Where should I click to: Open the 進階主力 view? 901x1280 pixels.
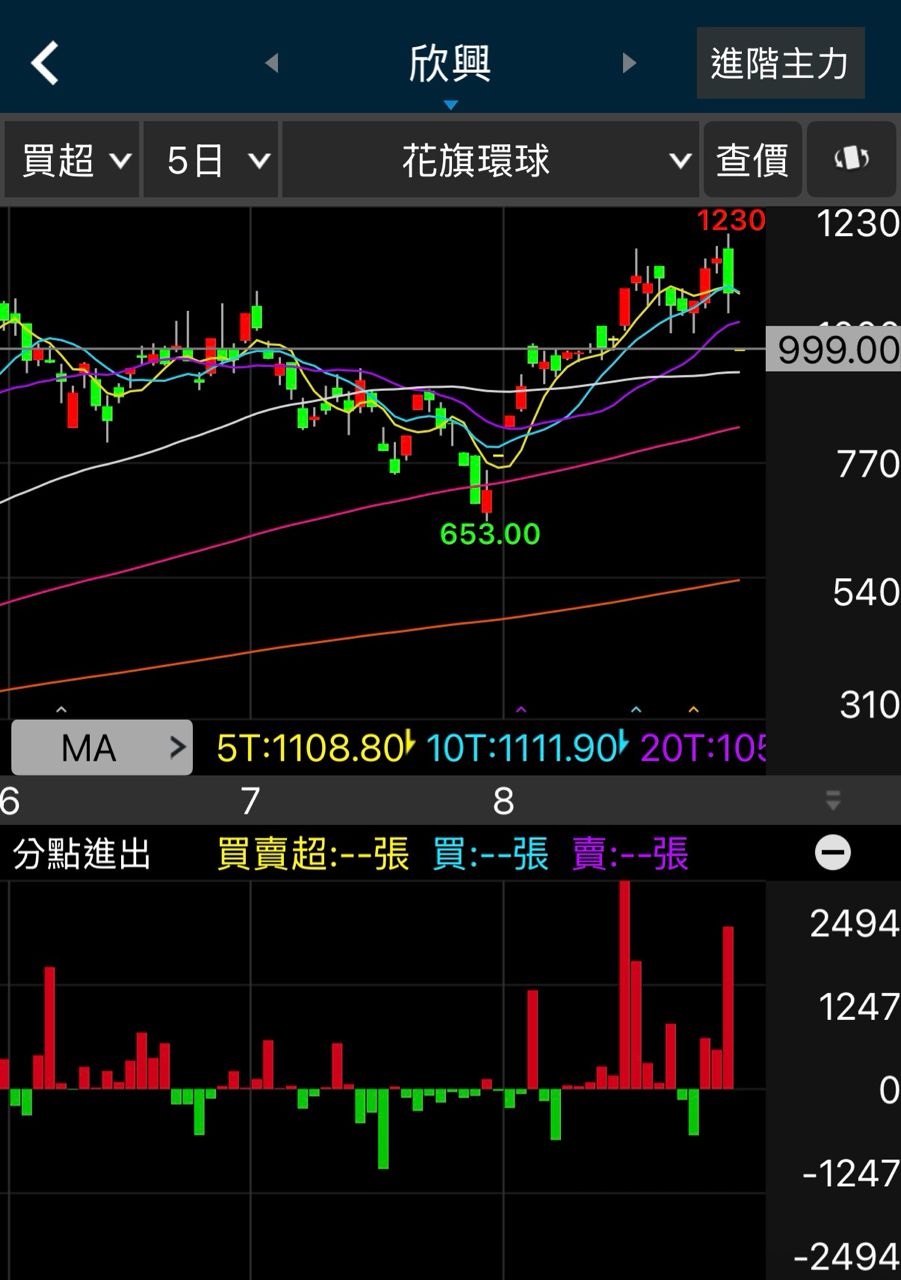780,63
